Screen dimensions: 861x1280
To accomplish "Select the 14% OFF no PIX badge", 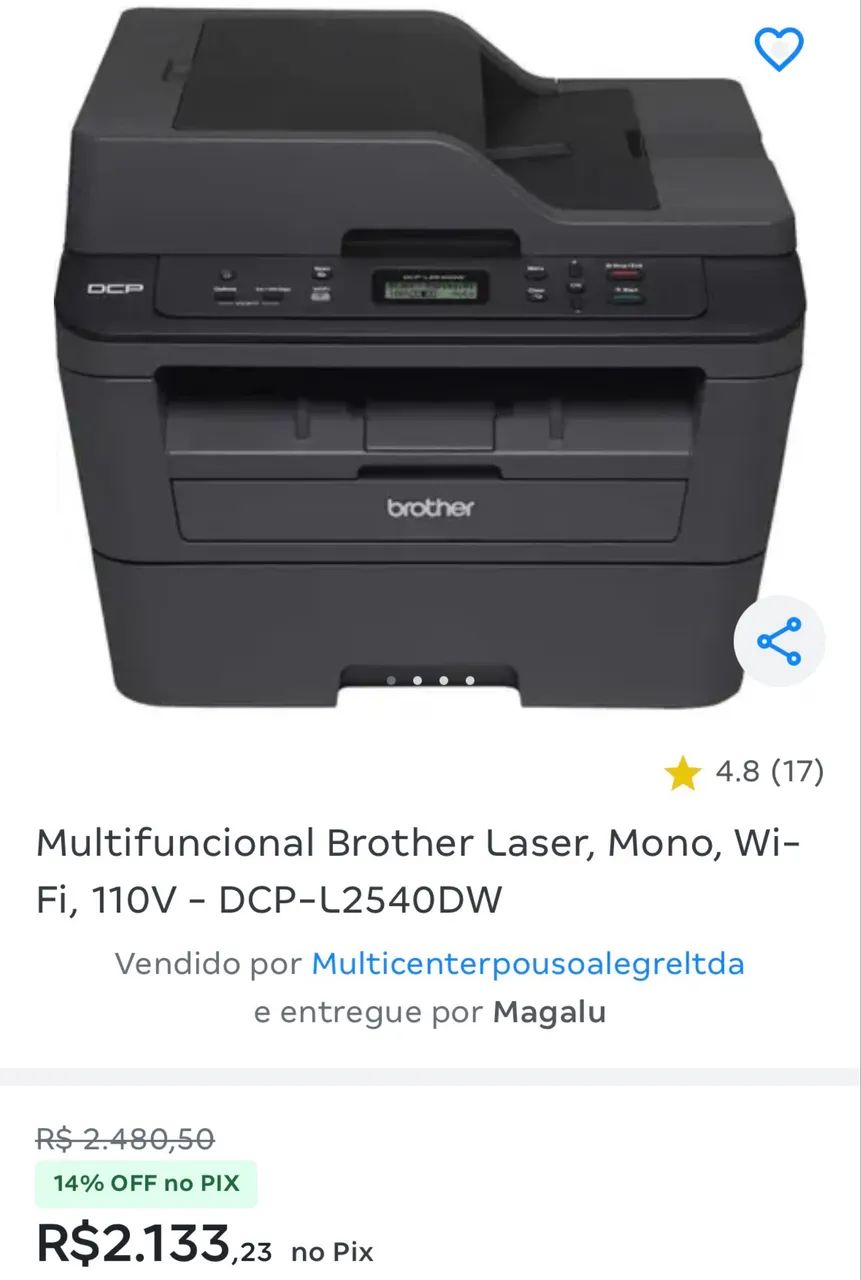I will [x=146, y=1183].
